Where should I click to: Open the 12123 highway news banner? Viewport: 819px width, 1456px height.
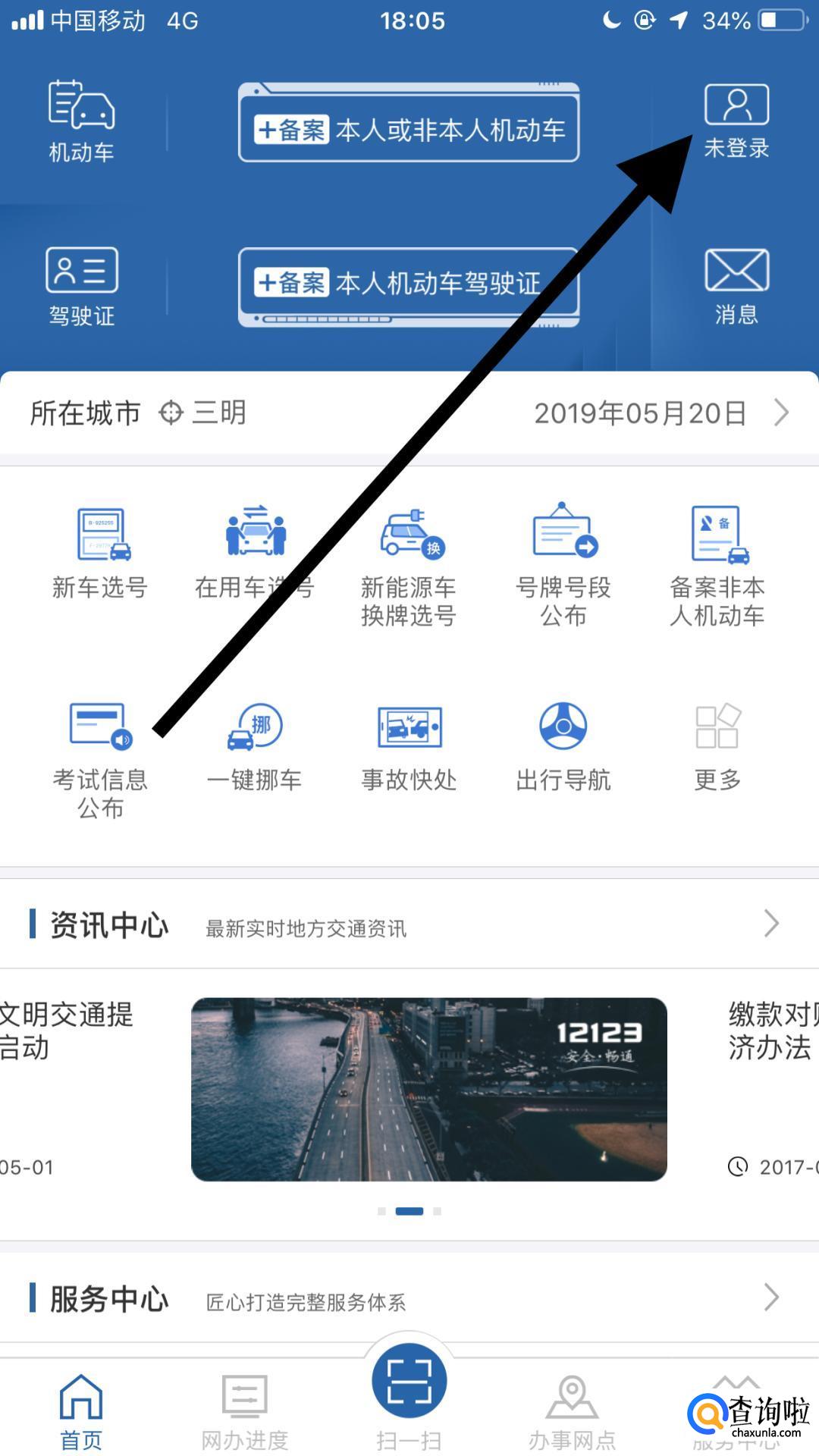click(429, 1089)
